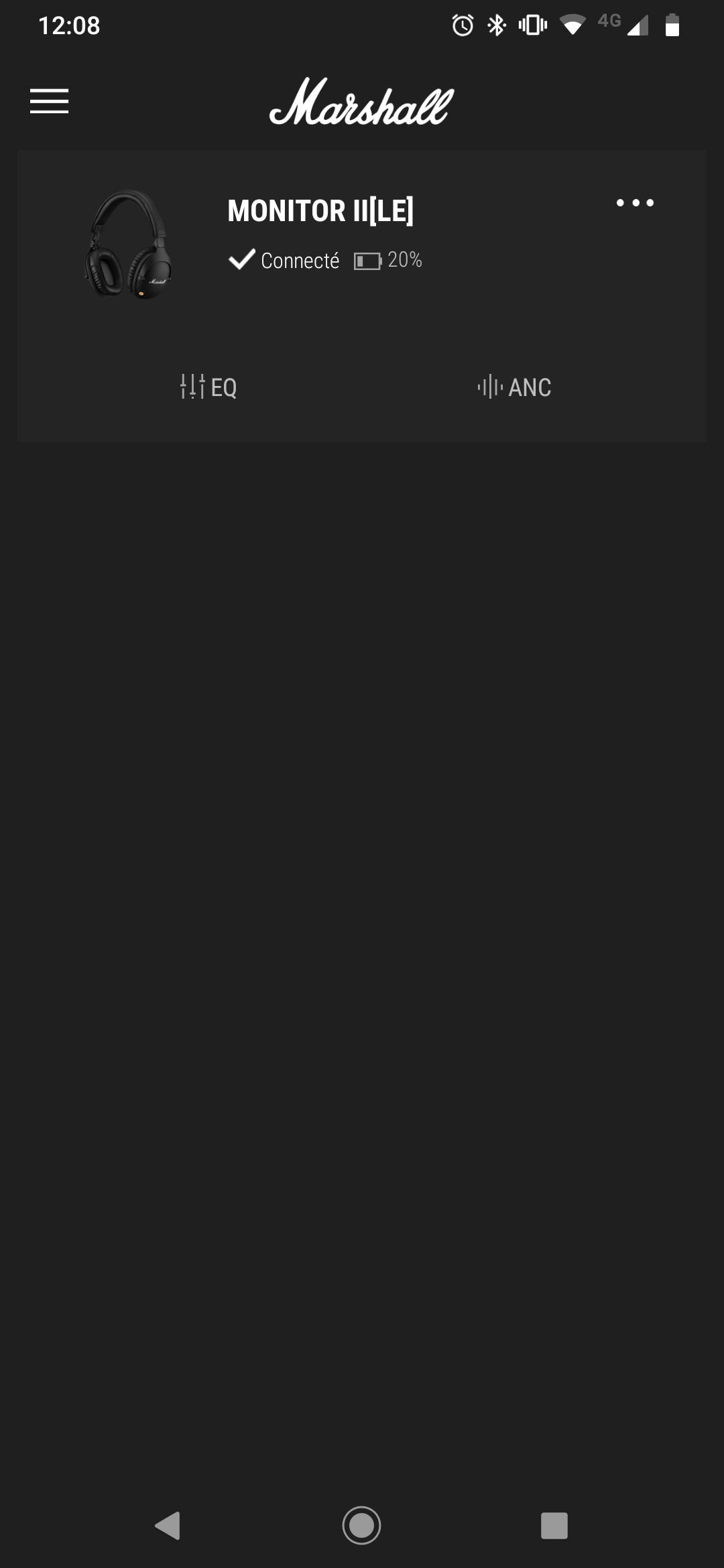This screenshot has height=1568, width=724.
Task: Open the EQ equalizer settings
Action: 208,387
